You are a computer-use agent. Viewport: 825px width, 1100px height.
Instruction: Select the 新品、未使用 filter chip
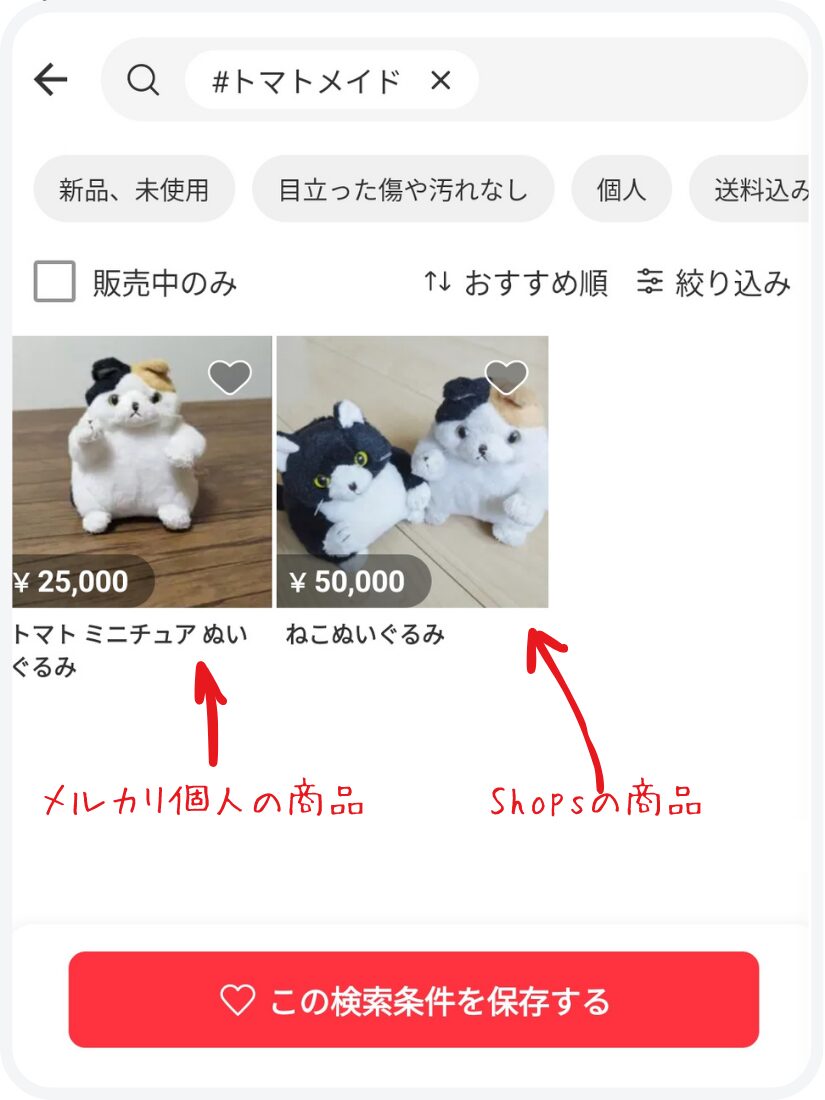[x=134, y=190]
